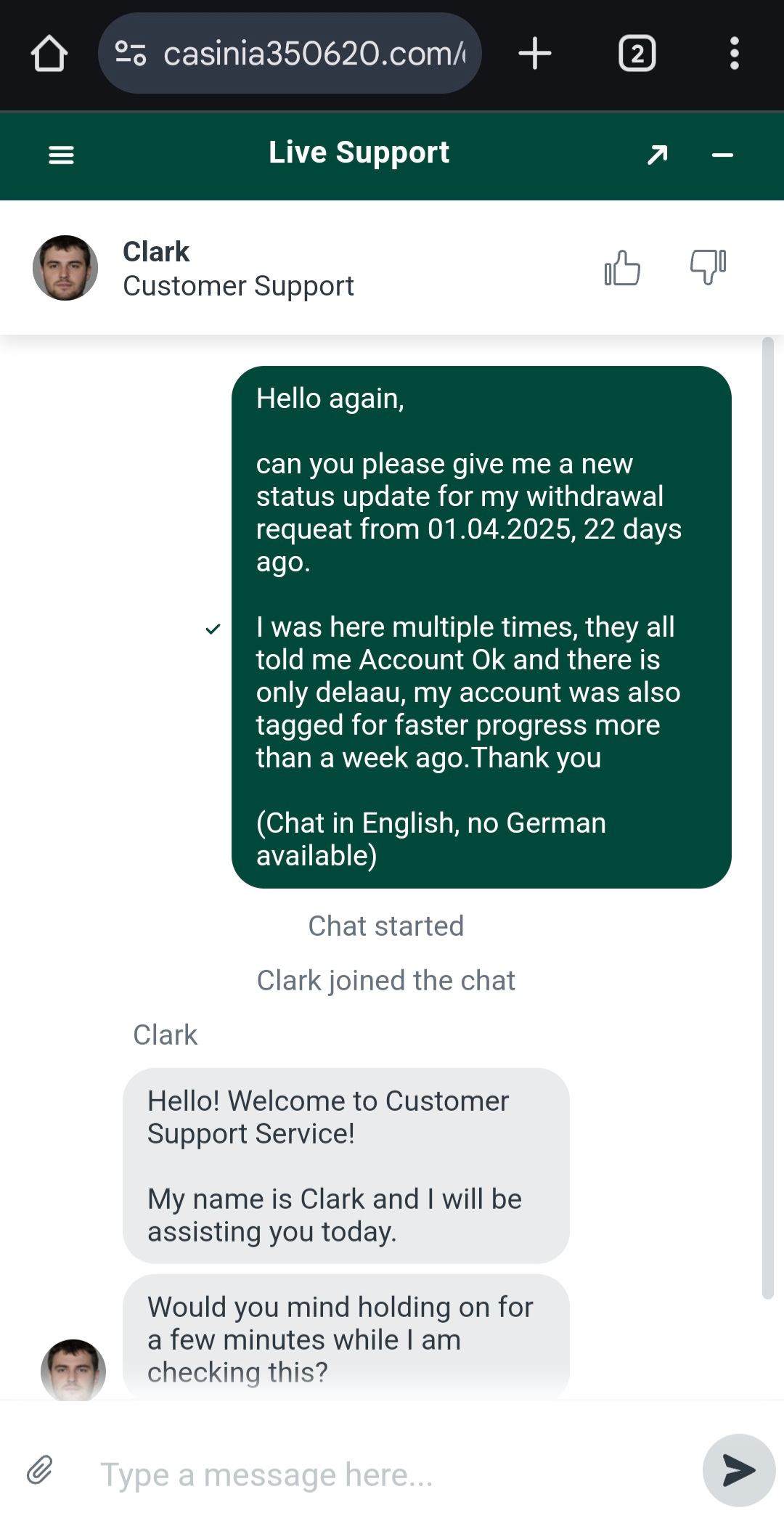Screen dimensions: 784x1529
Task: Go to browser home page
Action: coord(49,54)
